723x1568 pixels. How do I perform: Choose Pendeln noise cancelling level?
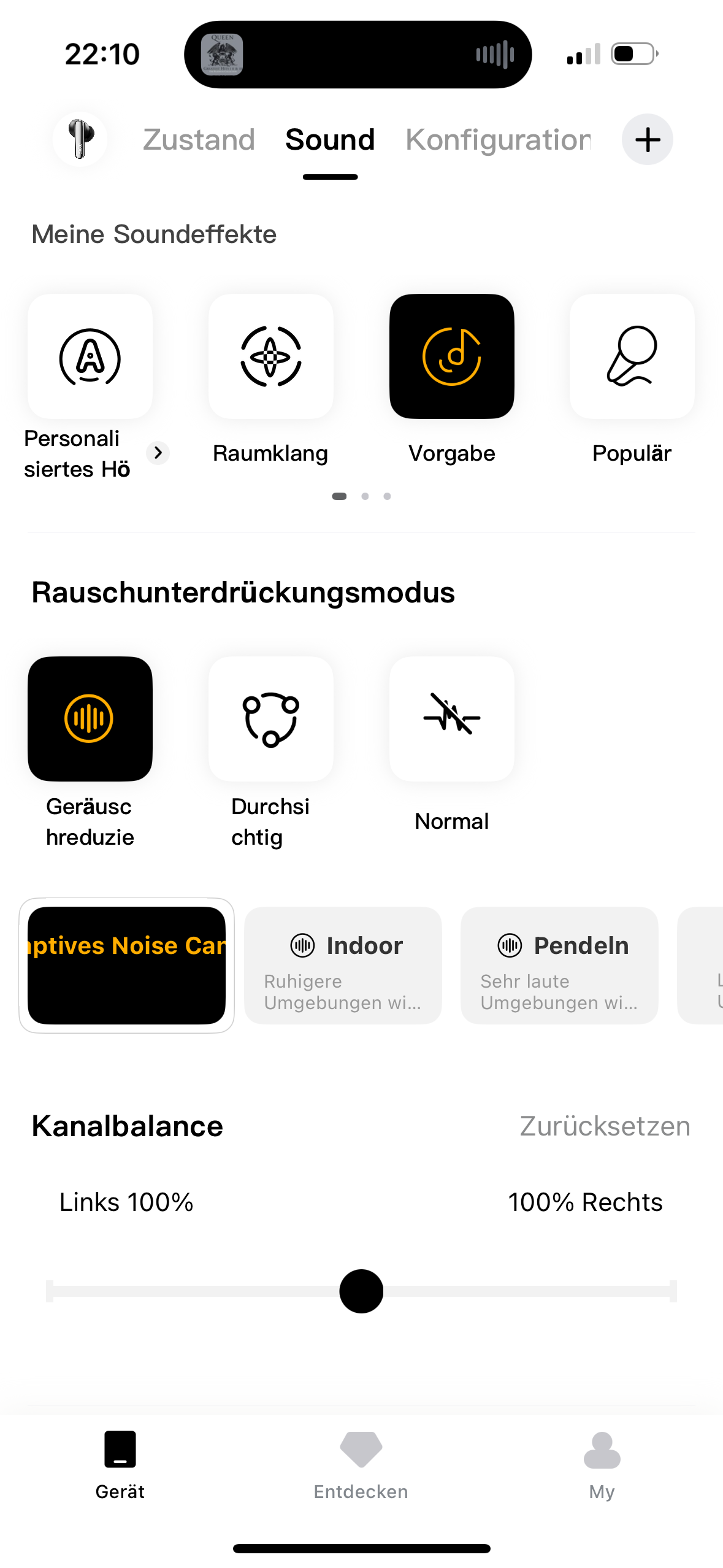pos(559,965)
